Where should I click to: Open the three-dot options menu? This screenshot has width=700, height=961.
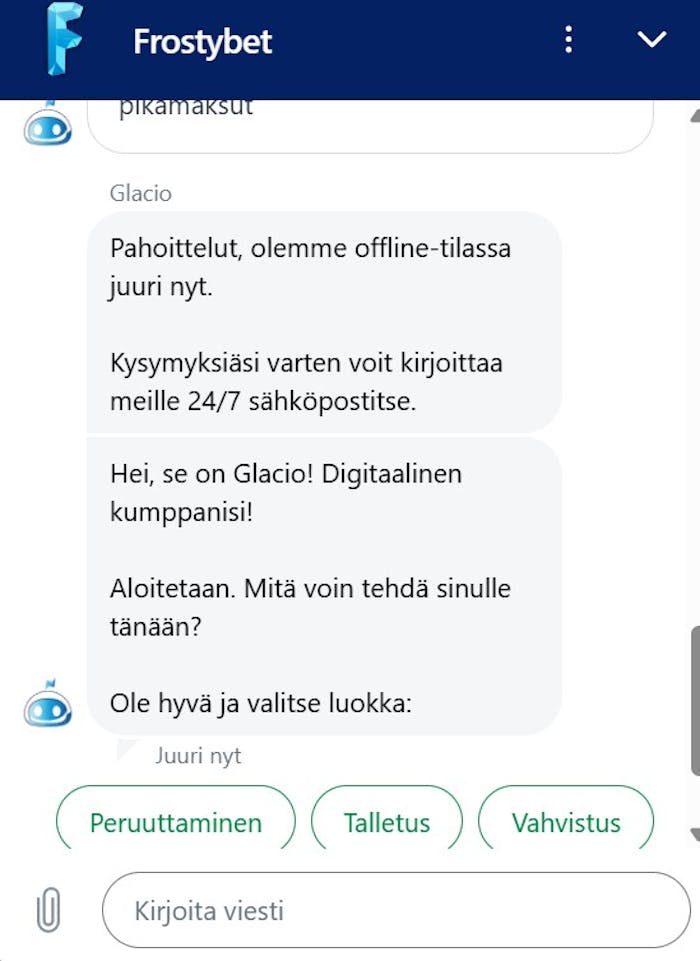click(568, 41)
